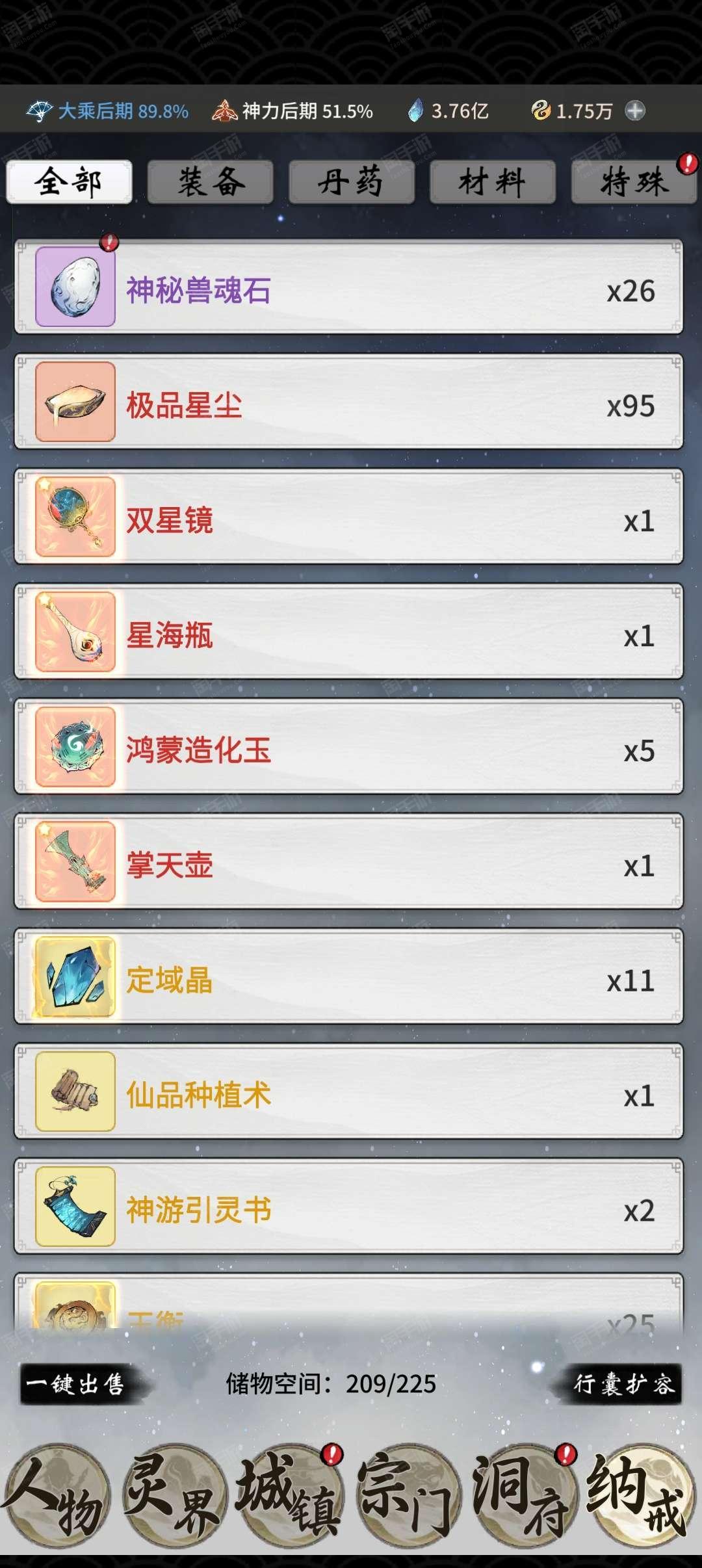Open the 定域晶 item row
This screenshot has height=1568, width=702.
348,977
